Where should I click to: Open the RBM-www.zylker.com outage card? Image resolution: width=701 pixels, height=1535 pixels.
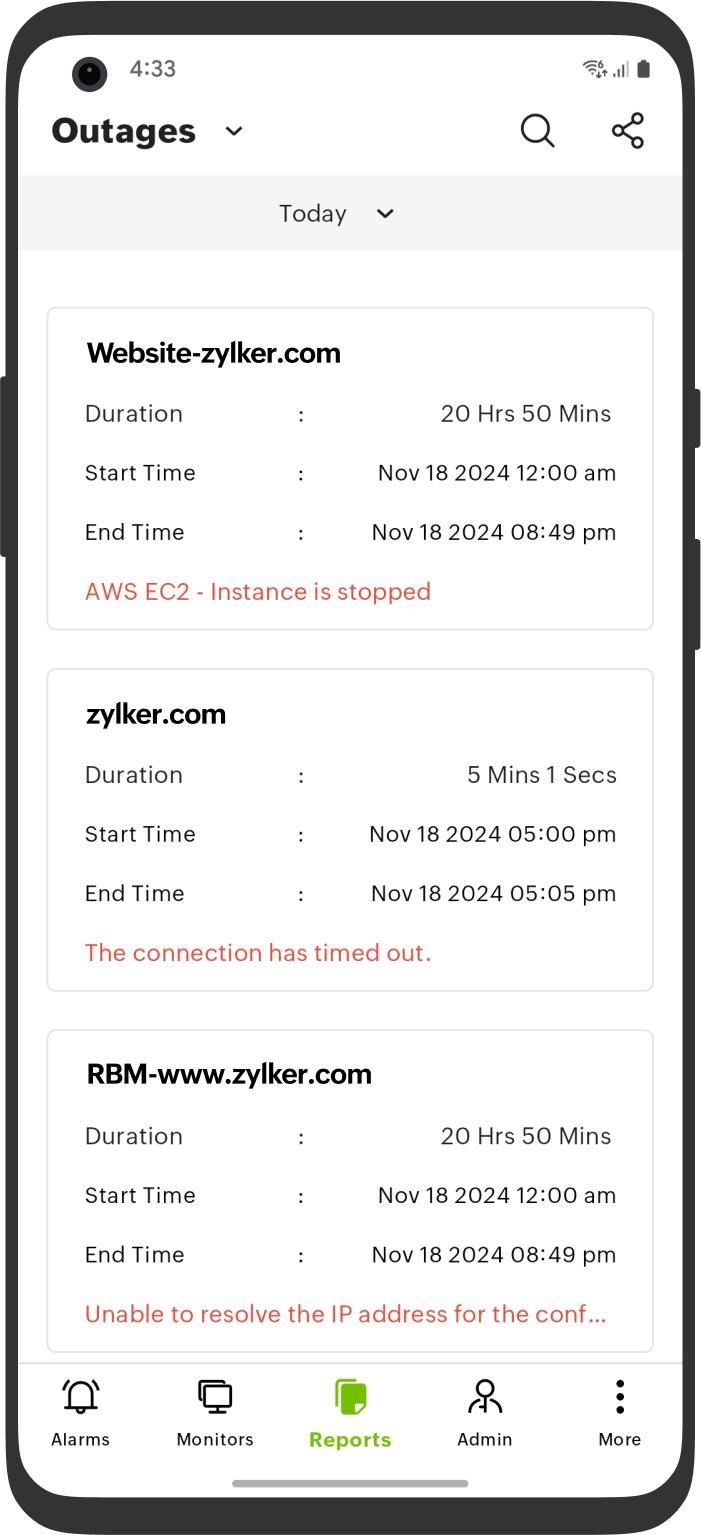pos(350,1190)
